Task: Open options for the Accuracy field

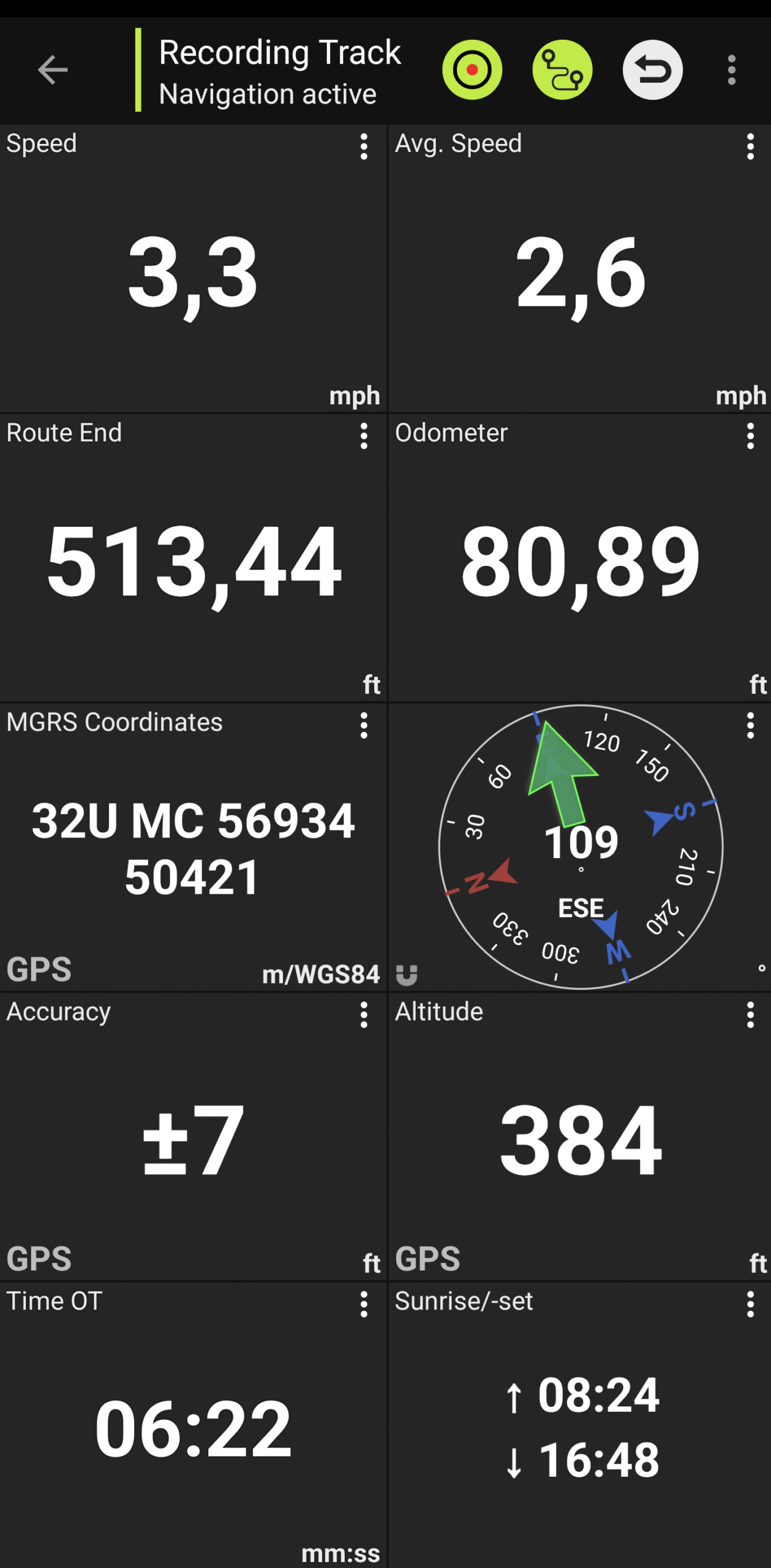Action: click(x=364, y=1015)
